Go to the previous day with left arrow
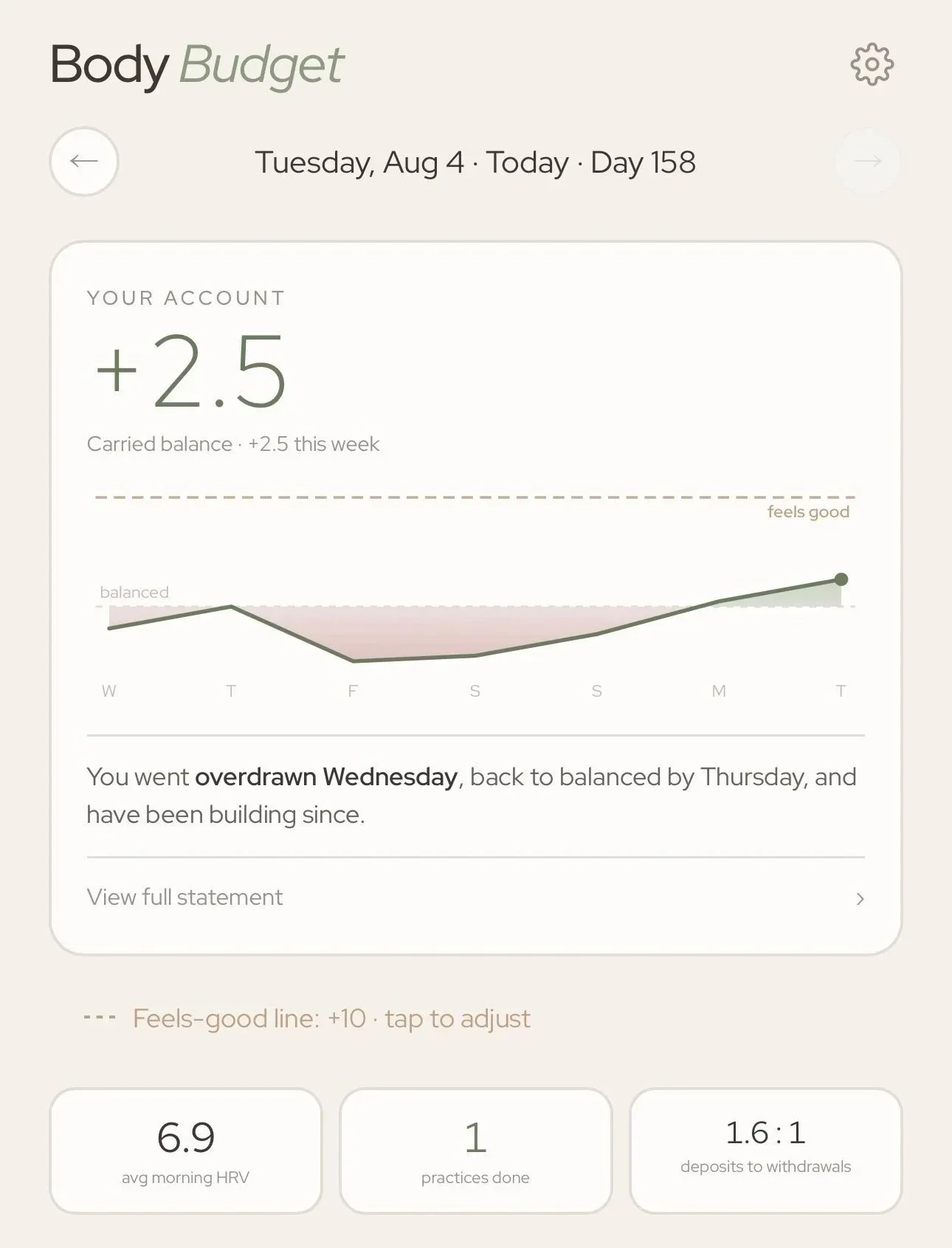952x1248 pixels. pos(84,161)
